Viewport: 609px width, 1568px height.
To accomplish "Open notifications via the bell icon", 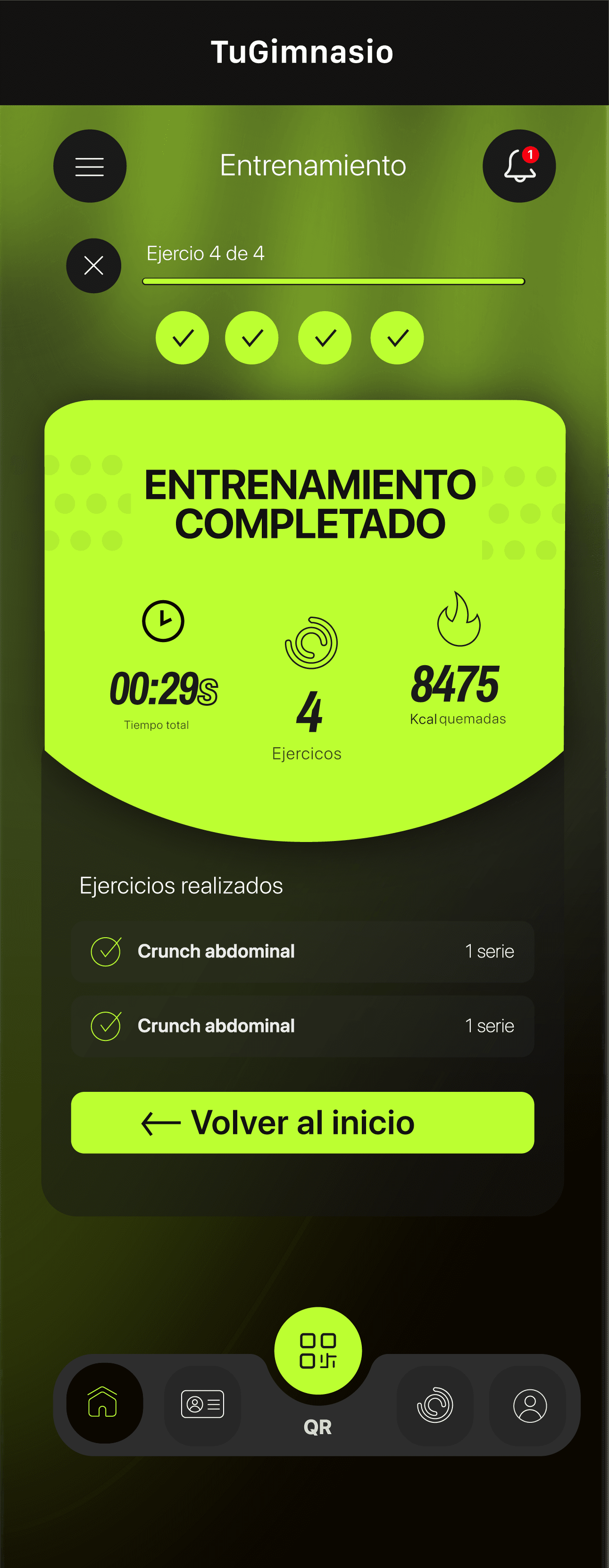I will pos(518,166).
